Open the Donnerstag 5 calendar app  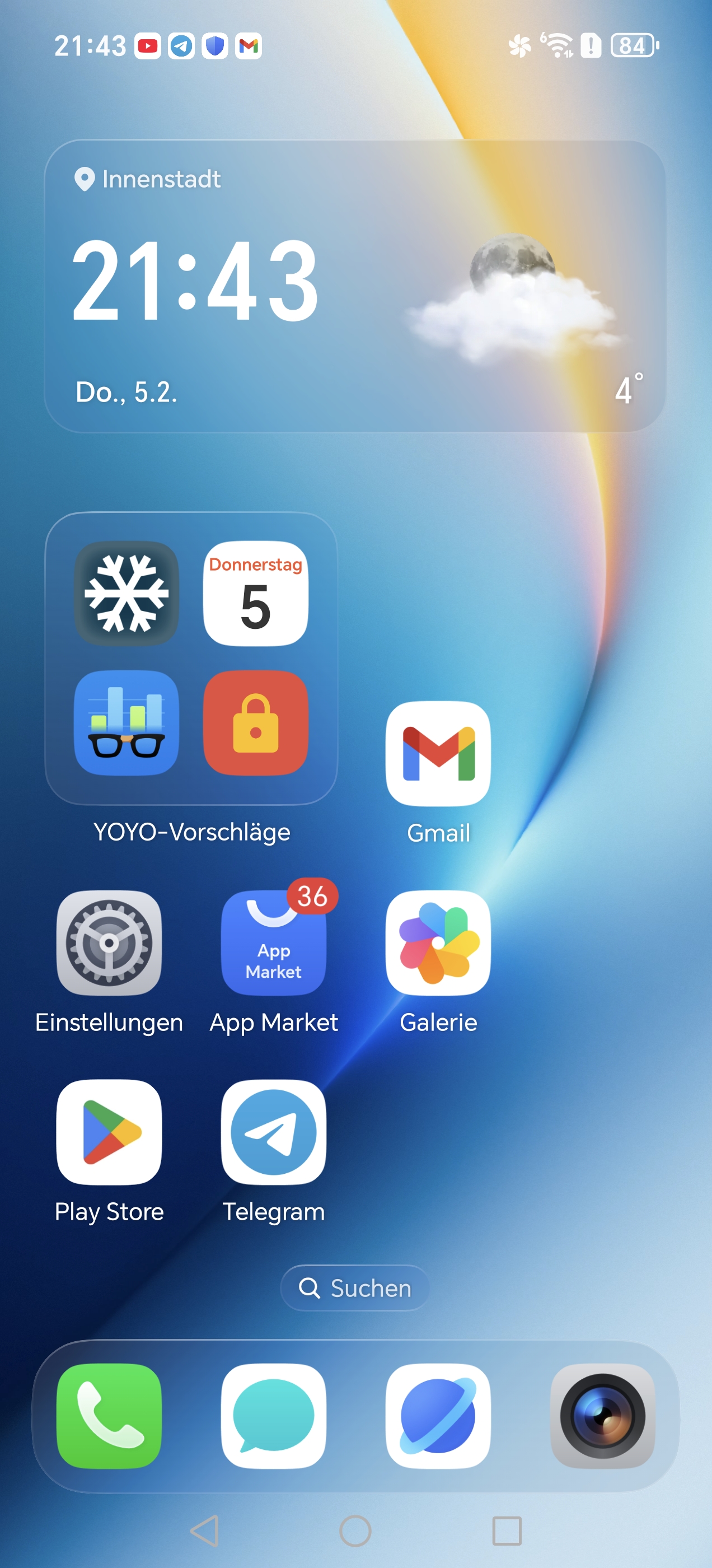[x=256, y=594]
